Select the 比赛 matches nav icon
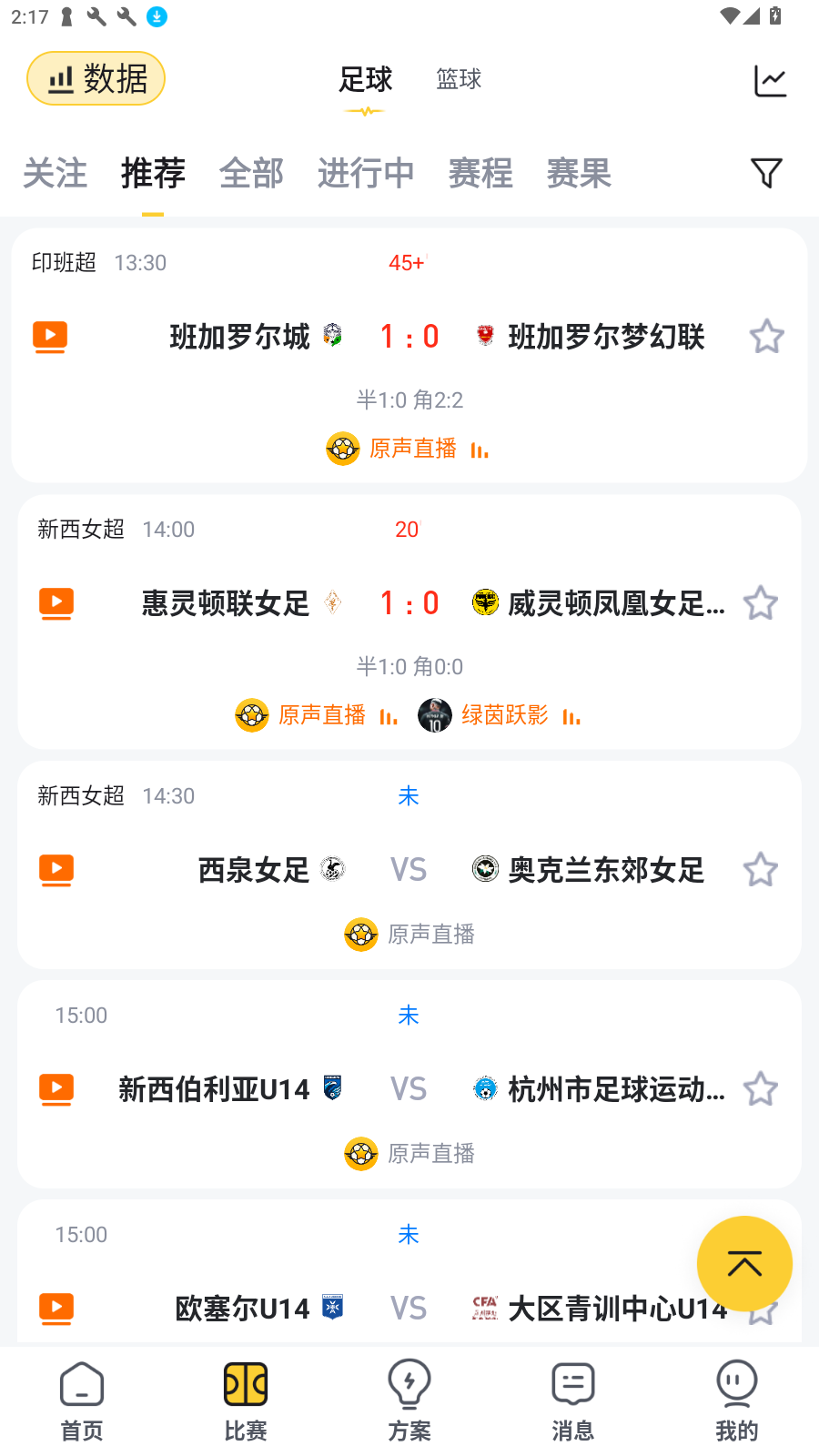 pyautogui.click(x=245, y=1384)
